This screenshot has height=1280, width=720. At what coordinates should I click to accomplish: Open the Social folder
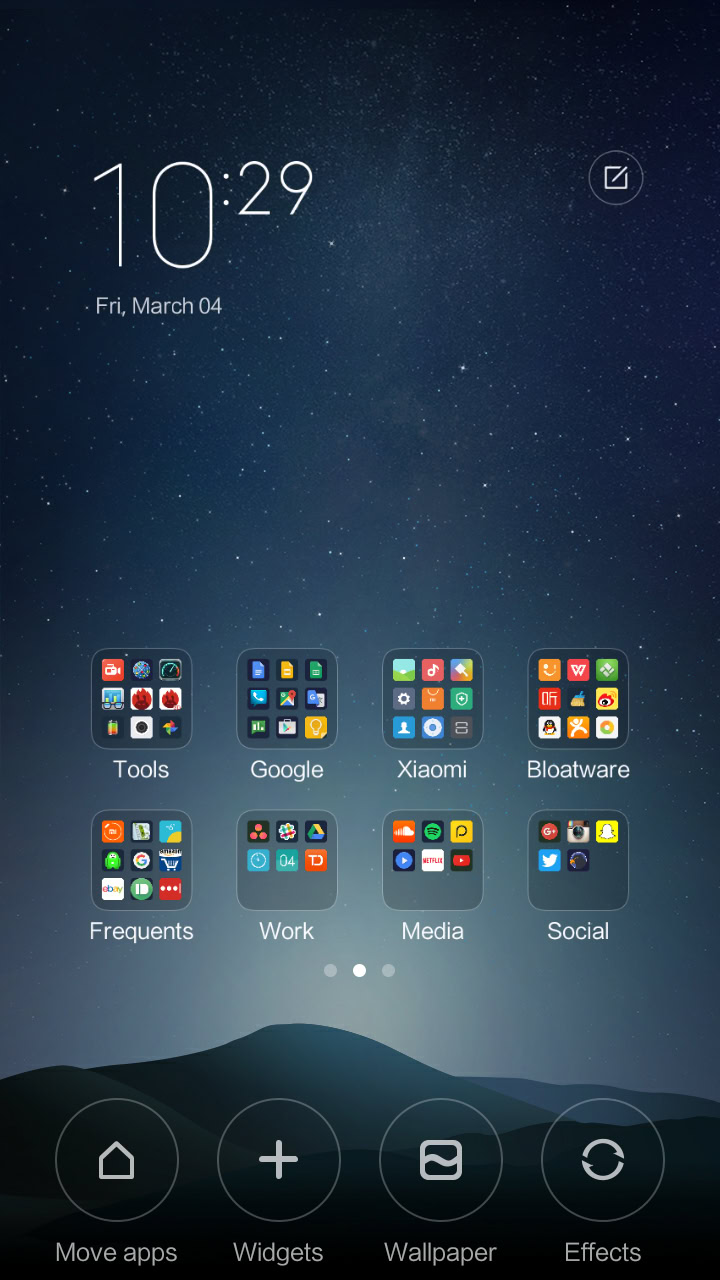pos(578,860)
